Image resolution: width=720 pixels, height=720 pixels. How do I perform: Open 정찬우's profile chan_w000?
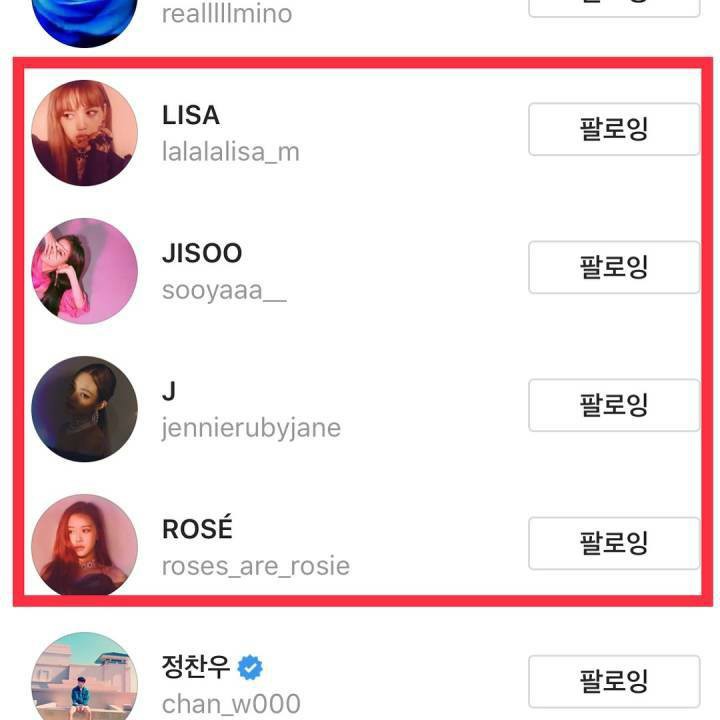pyautogui.click(x=230, y=685)
